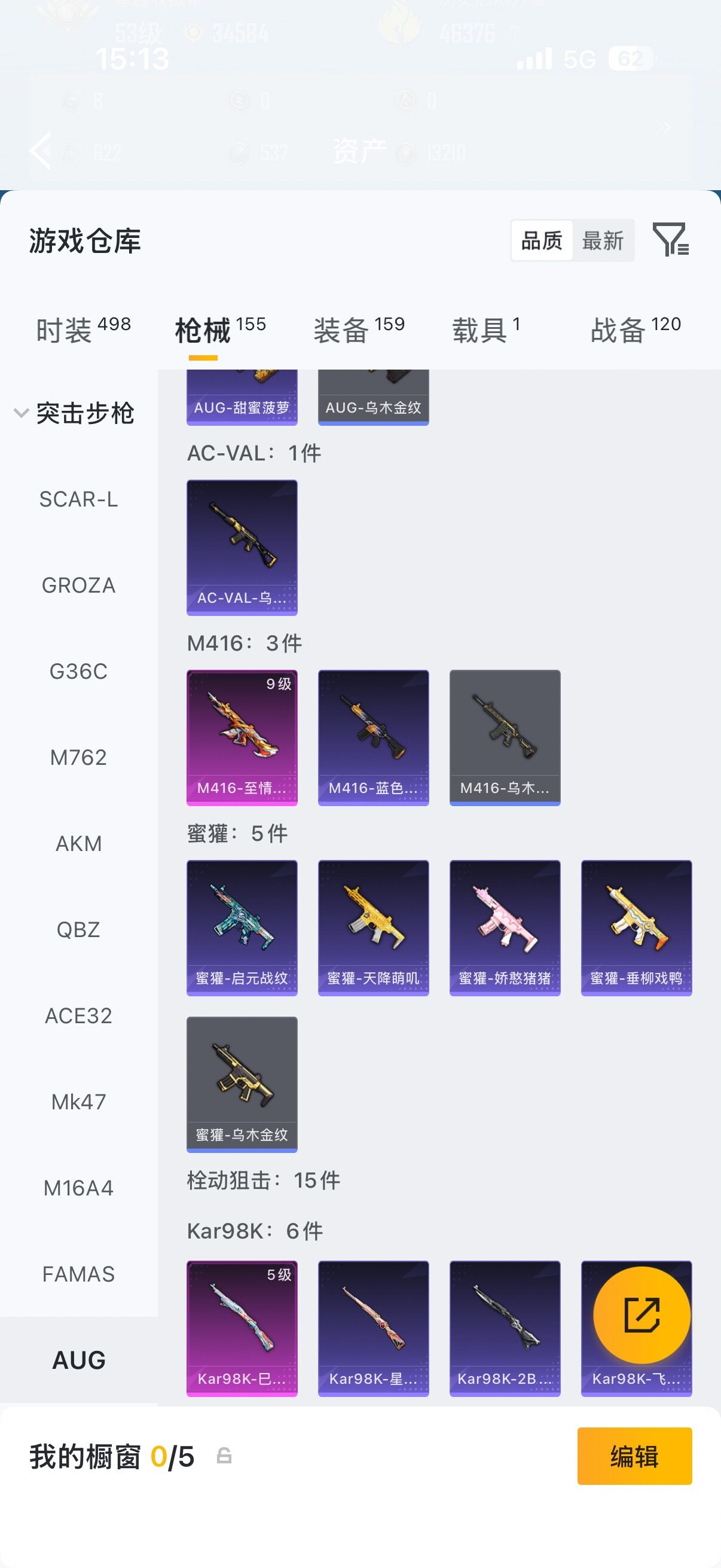Tap the orange floating share button

pos(642,1315)
